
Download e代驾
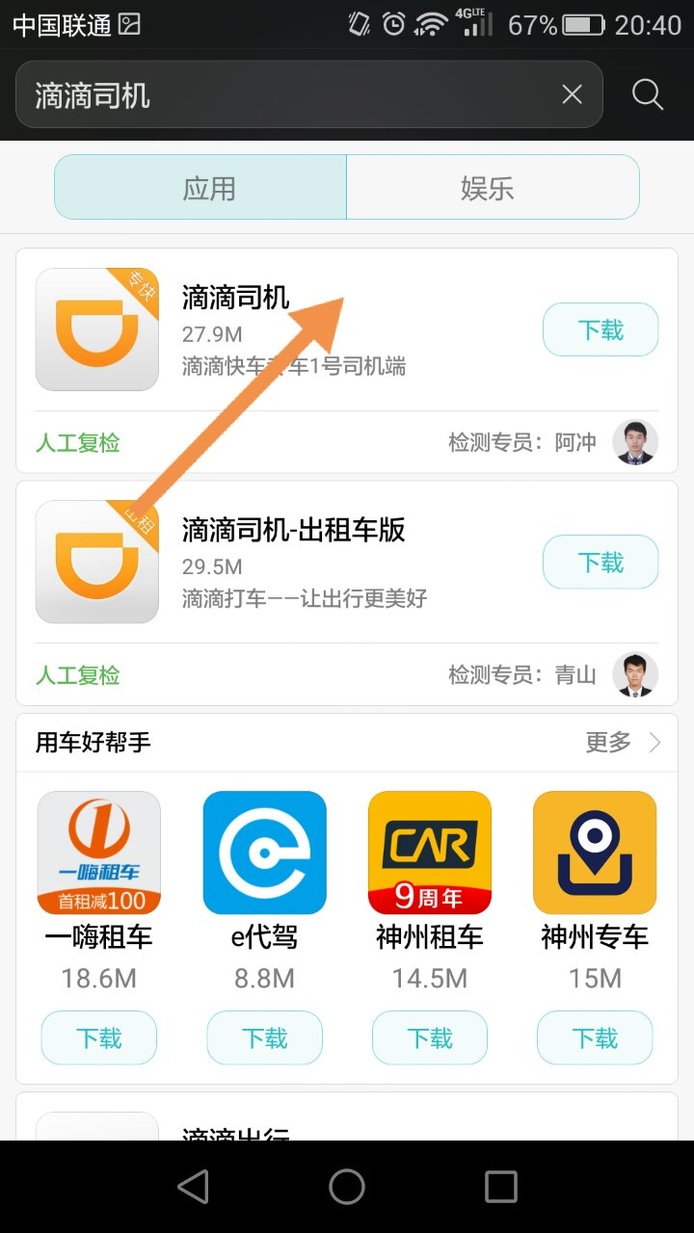(264, 1038)
